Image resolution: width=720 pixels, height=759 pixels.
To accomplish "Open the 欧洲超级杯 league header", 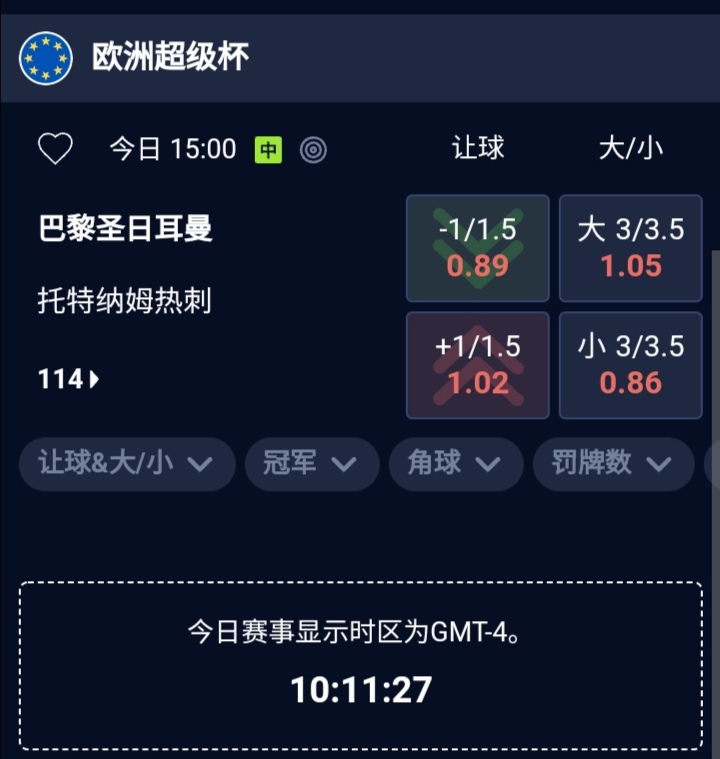I will click(170, 57).
